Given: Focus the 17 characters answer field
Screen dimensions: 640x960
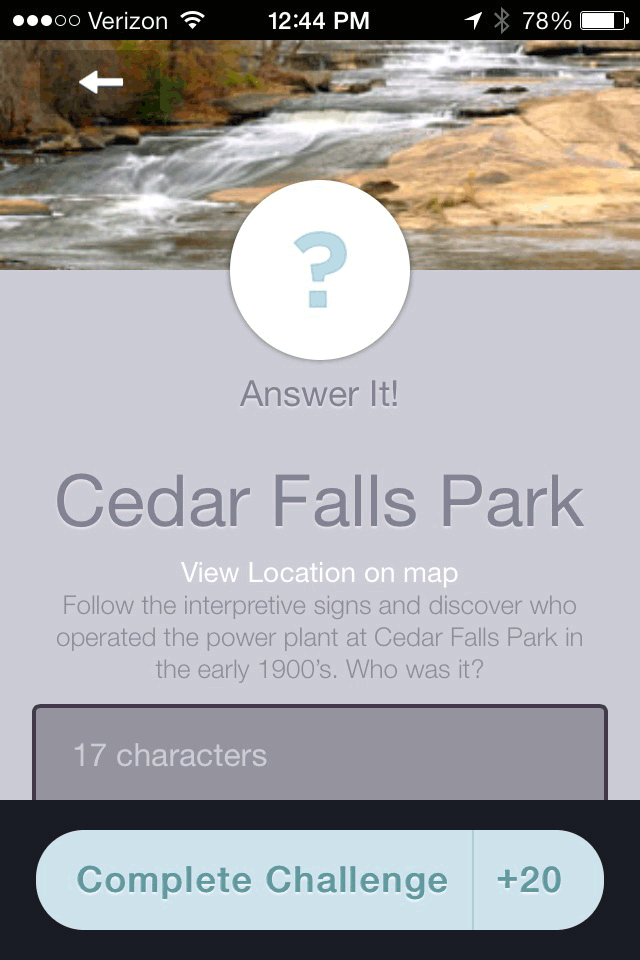Looking at the screenshot, I should (320, 754).
